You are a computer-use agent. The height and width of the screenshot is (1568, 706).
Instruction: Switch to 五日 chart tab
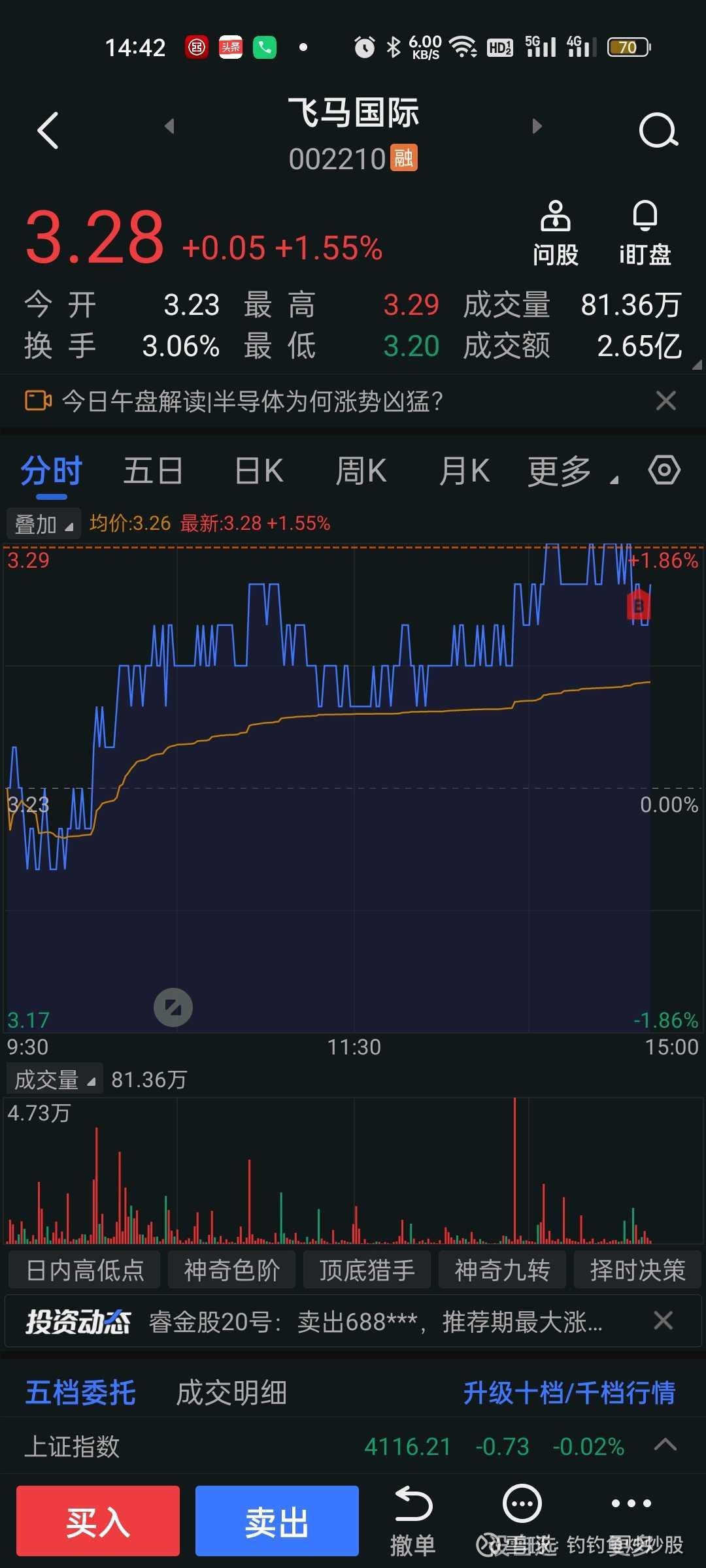153,471
